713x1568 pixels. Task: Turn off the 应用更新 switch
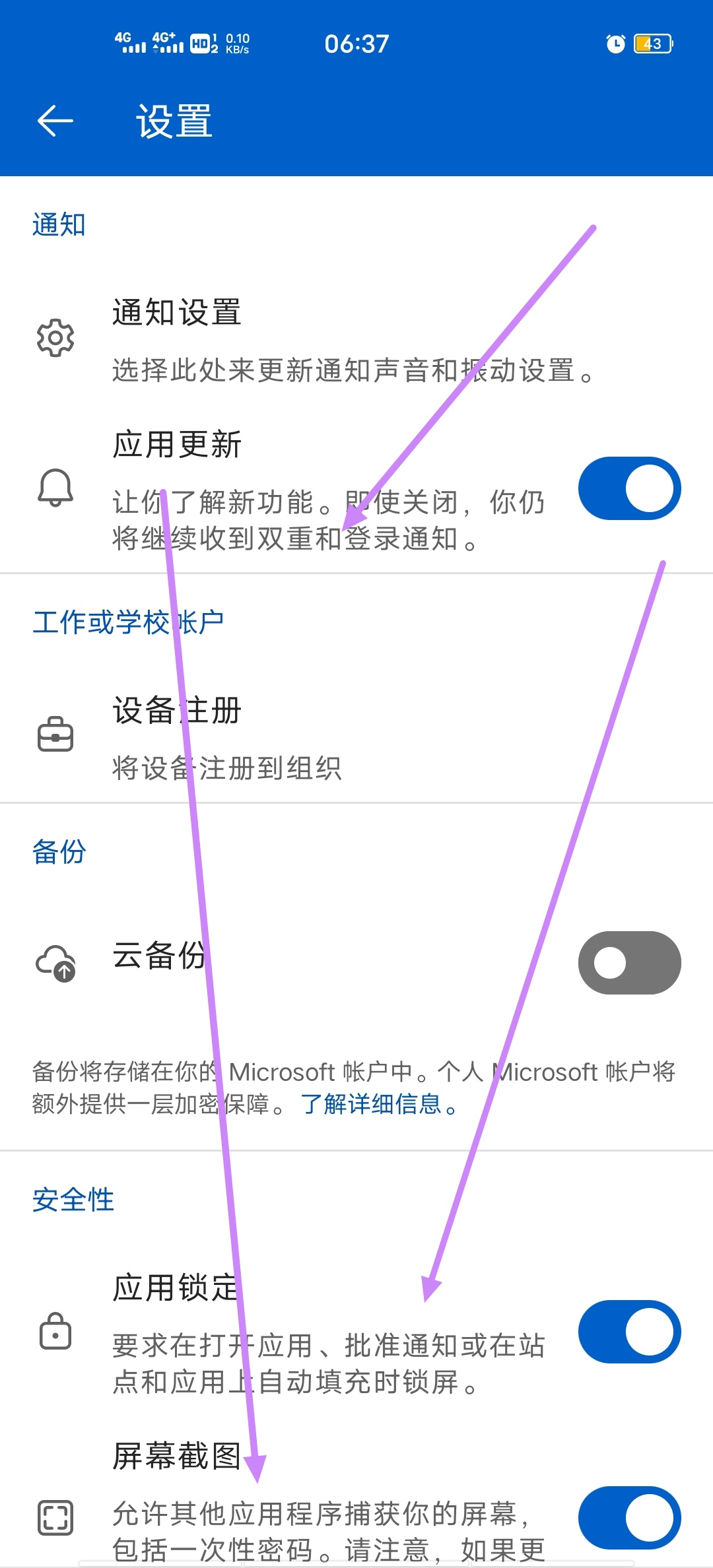629,488
